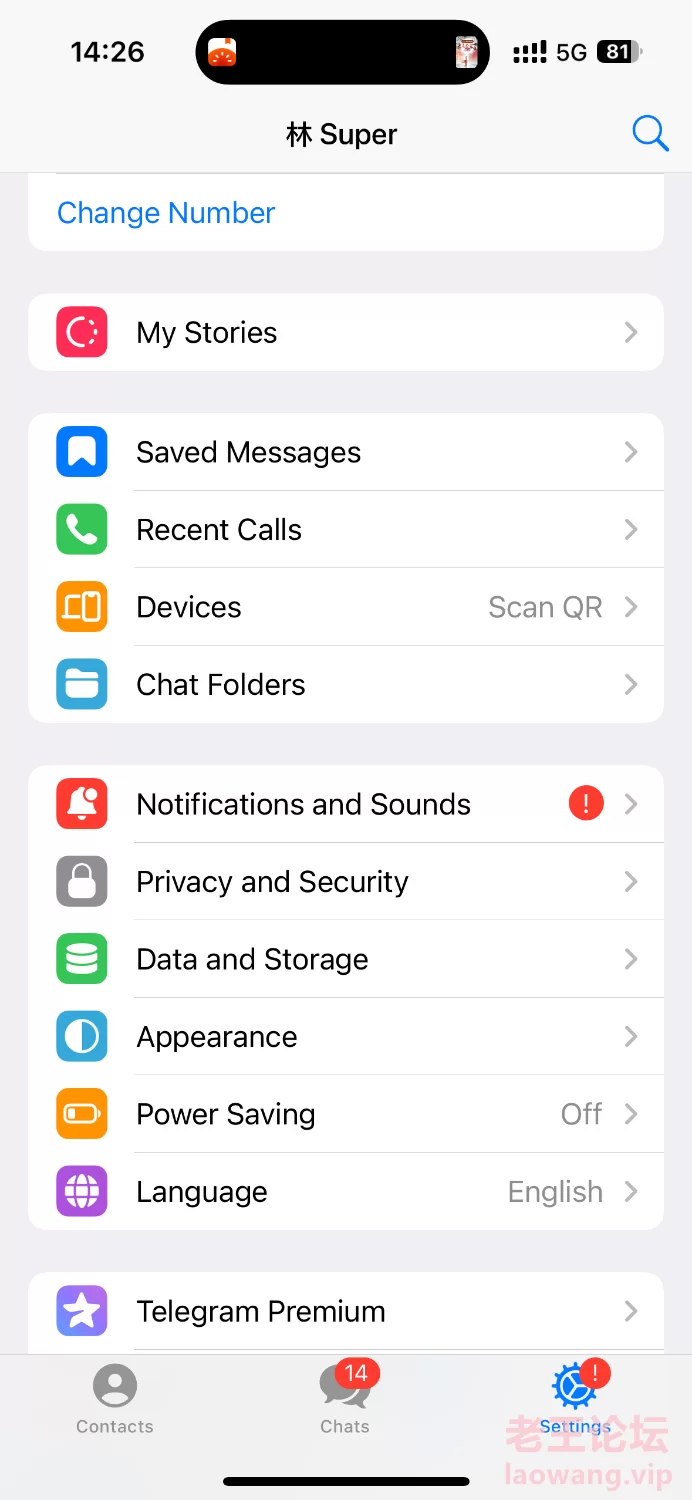Open Chat Folders settings
This screenshot has height=1500, width=692.
(x=346, y=684)
